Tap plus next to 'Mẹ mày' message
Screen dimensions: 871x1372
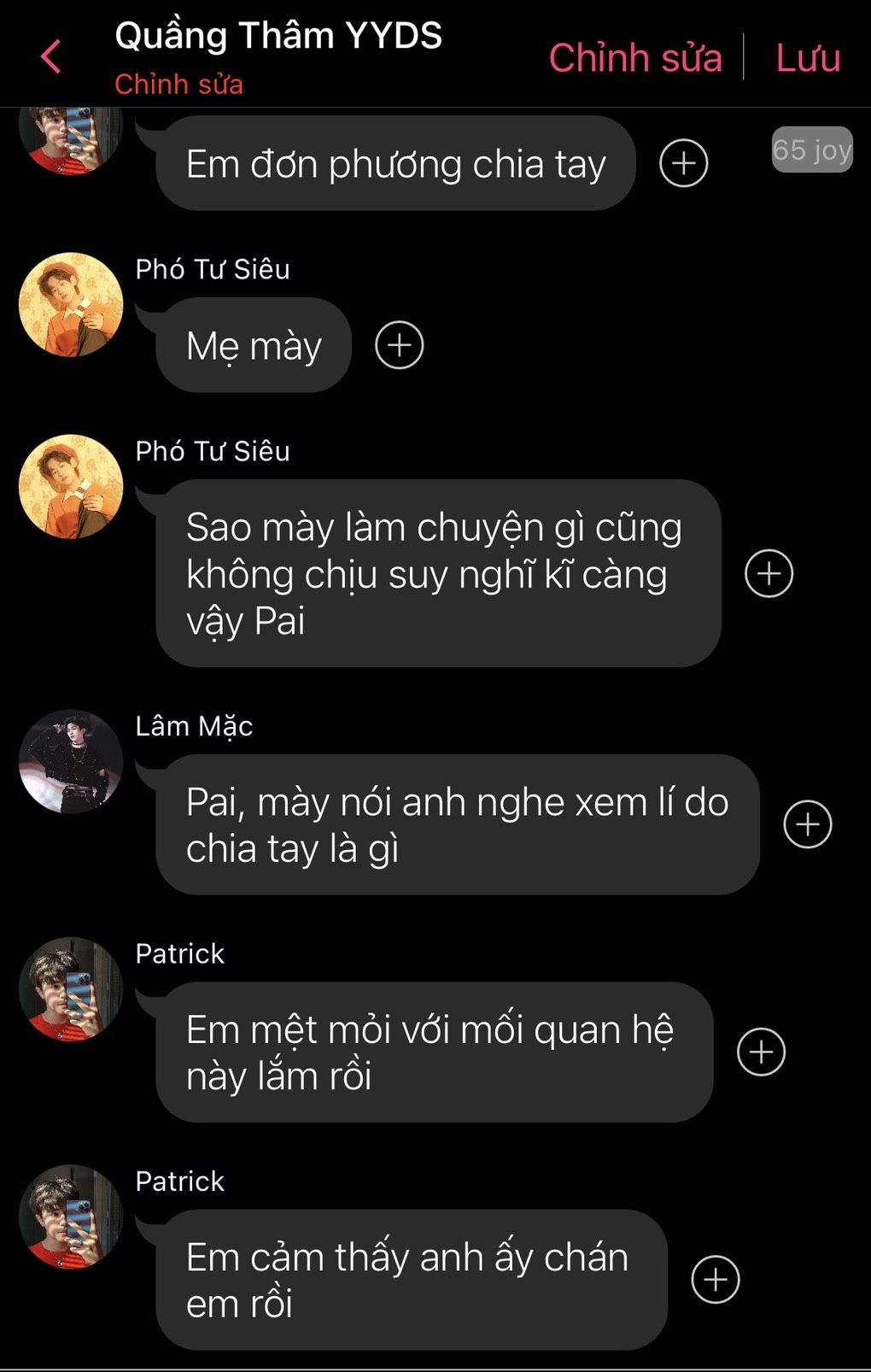pyautogui.click(x=399, y=345)
